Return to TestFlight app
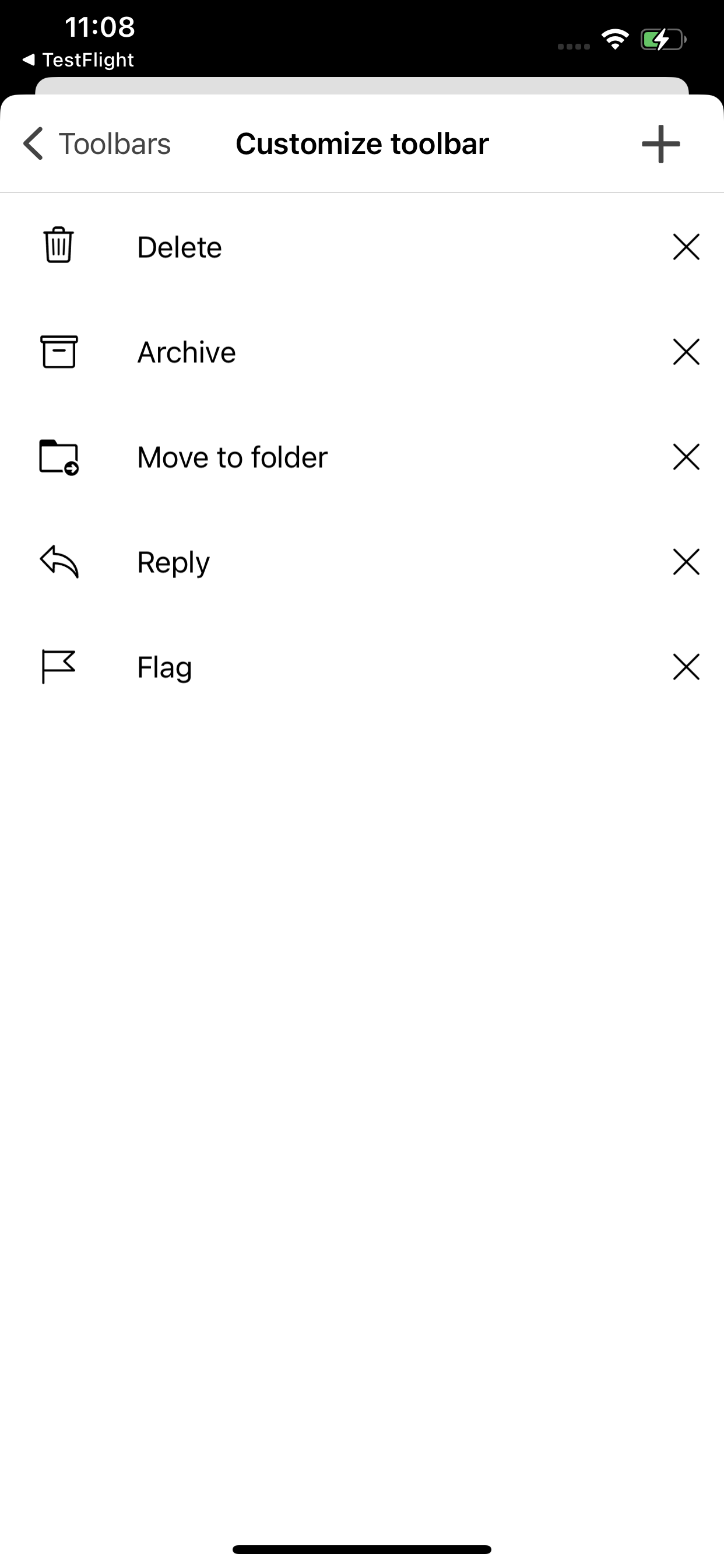 click(78, 60)
